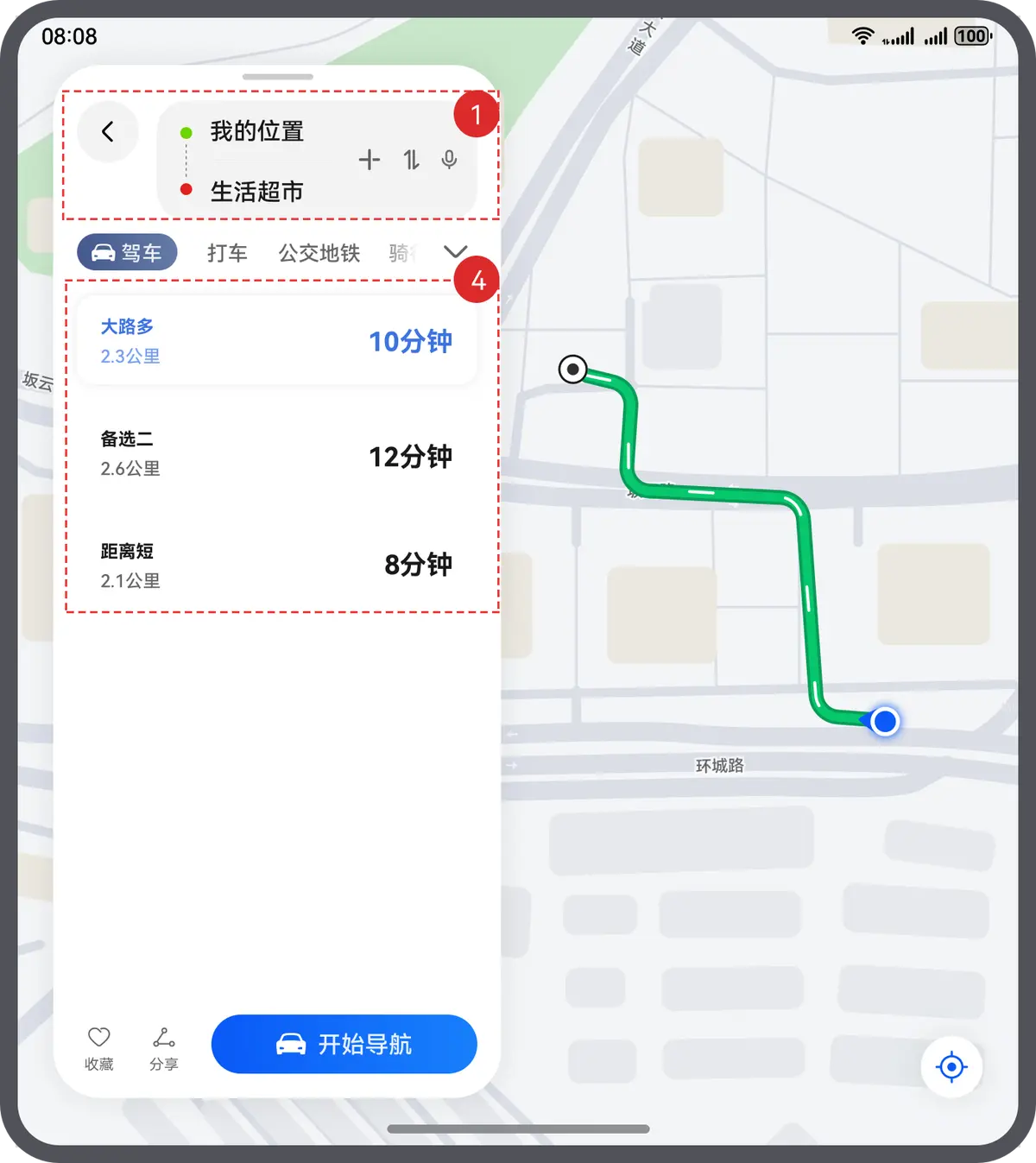Go back using the arrow button
The height and width of the screenshot is (1163, 1036).
(x=108, y=131)
